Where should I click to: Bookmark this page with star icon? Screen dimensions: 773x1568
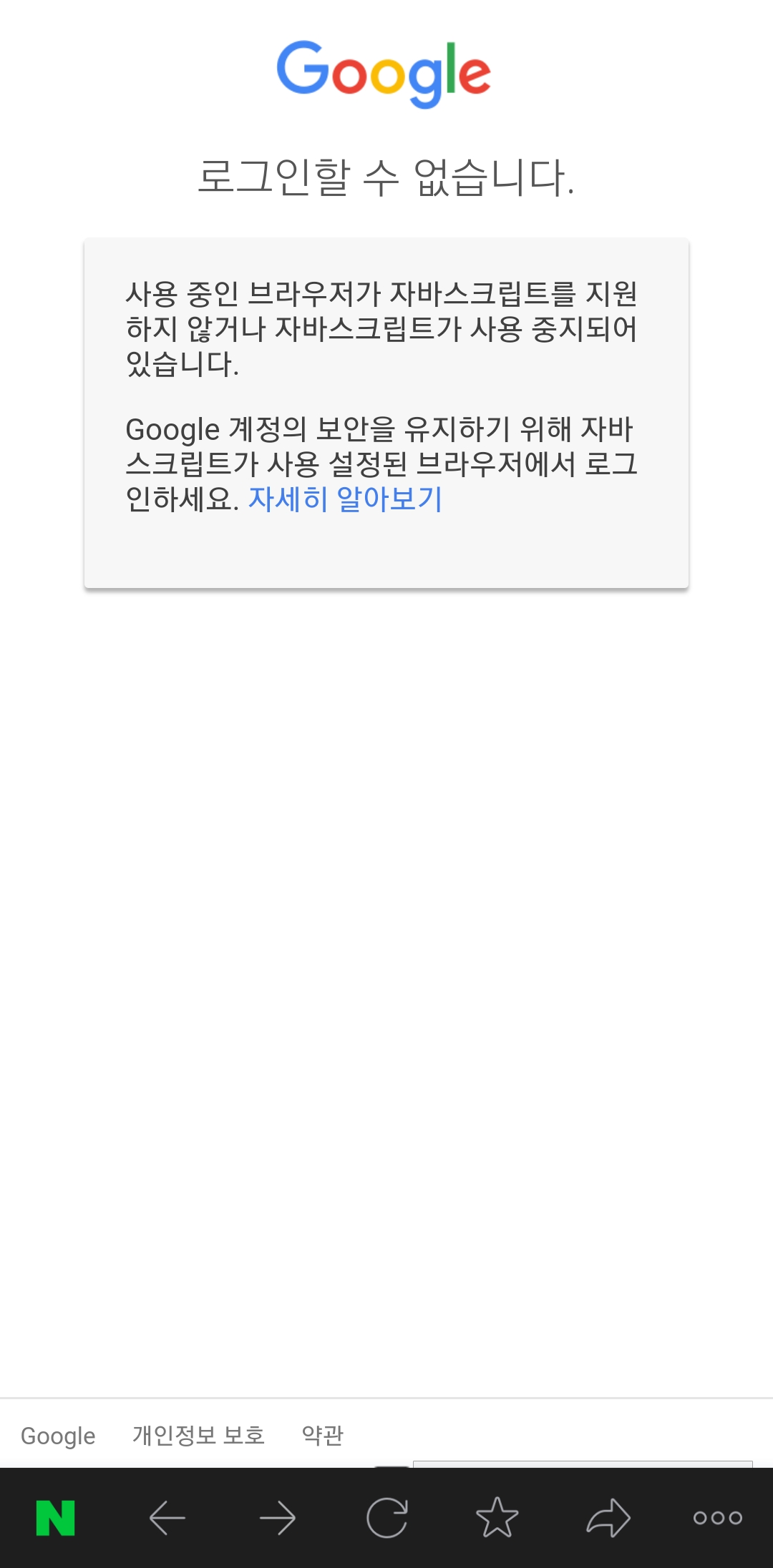point(497,1517)
